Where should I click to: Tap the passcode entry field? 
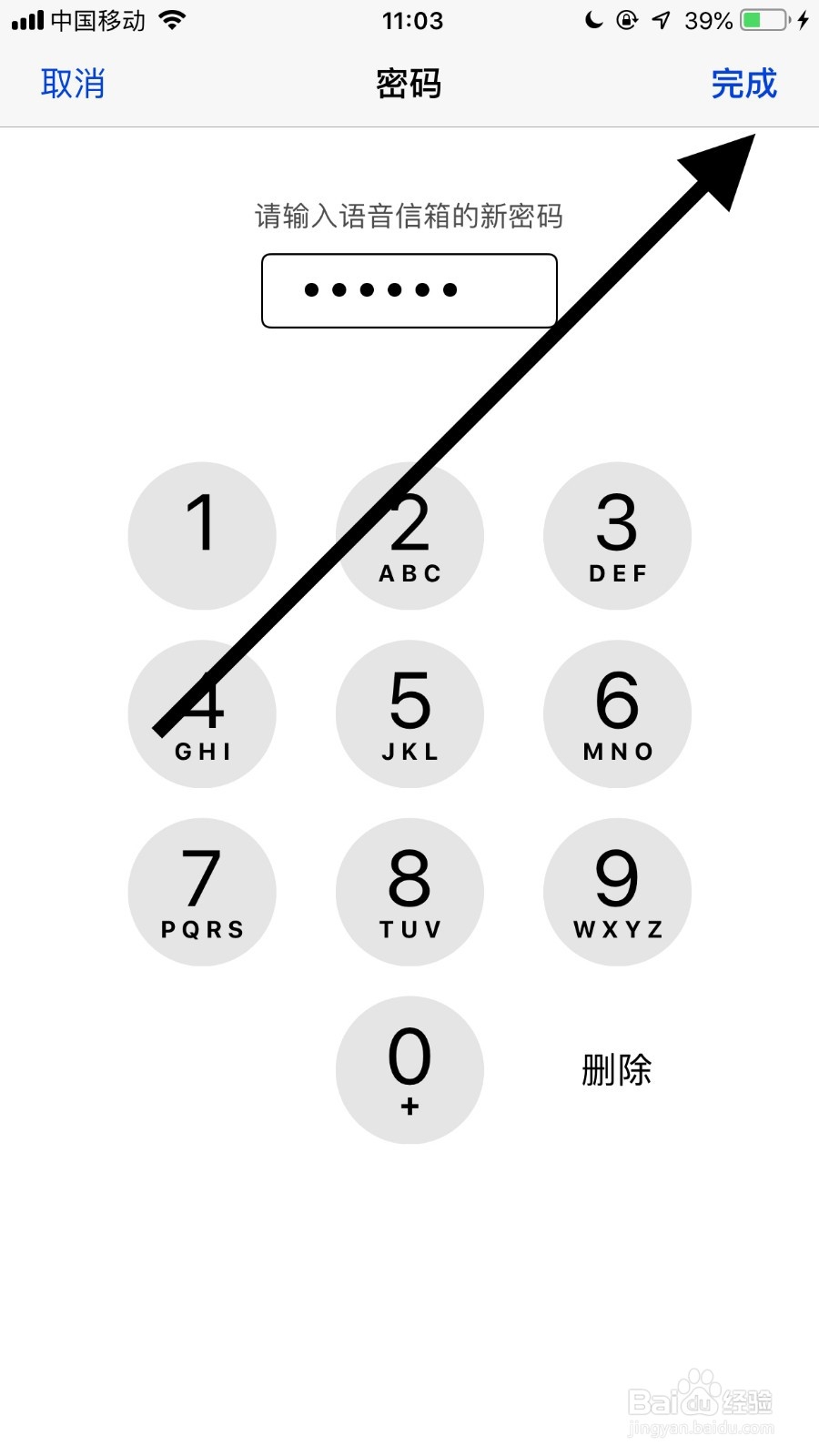(409, 290)
